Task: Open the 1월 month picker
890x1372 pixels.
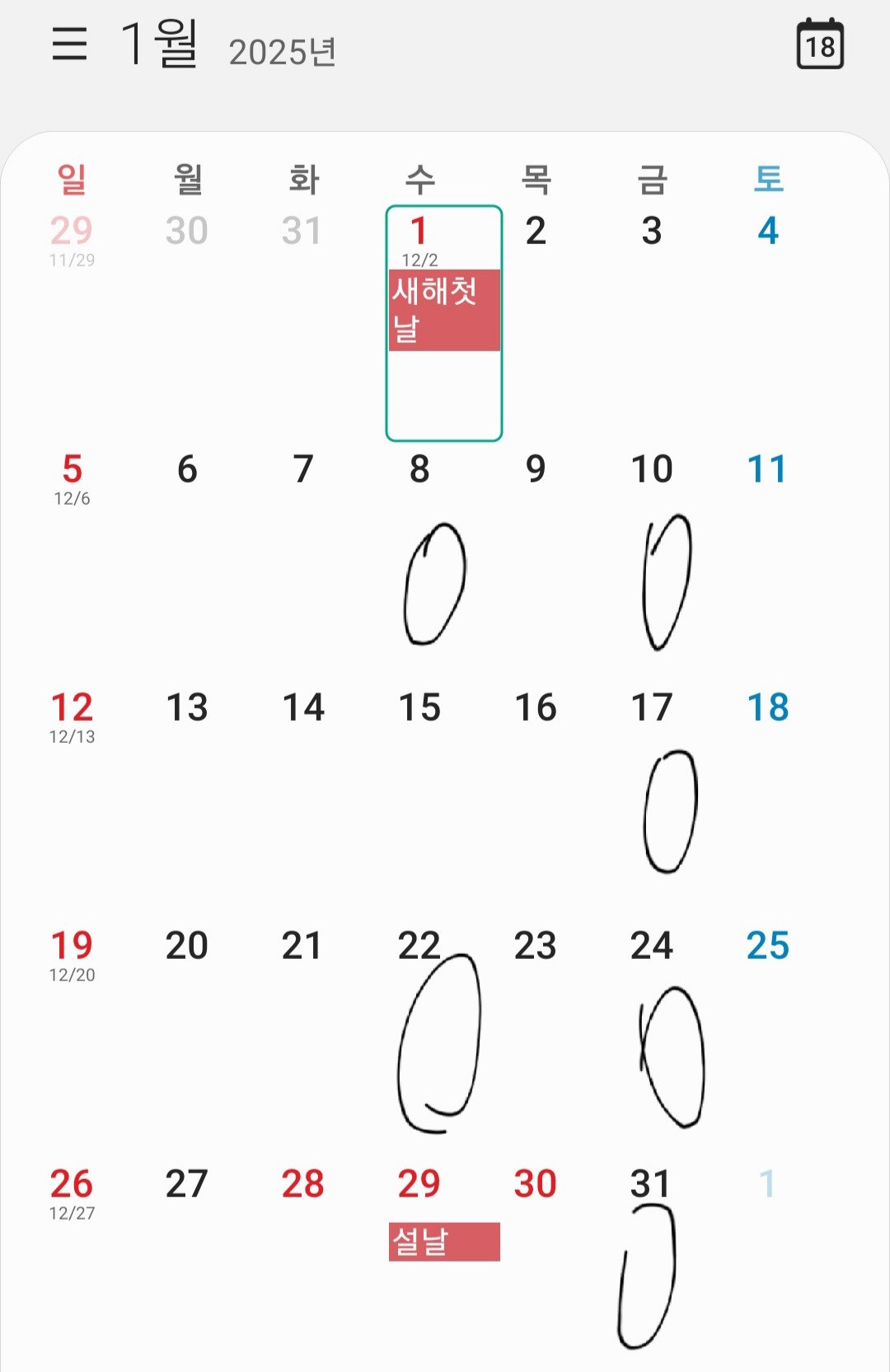Action: [160, 43]
